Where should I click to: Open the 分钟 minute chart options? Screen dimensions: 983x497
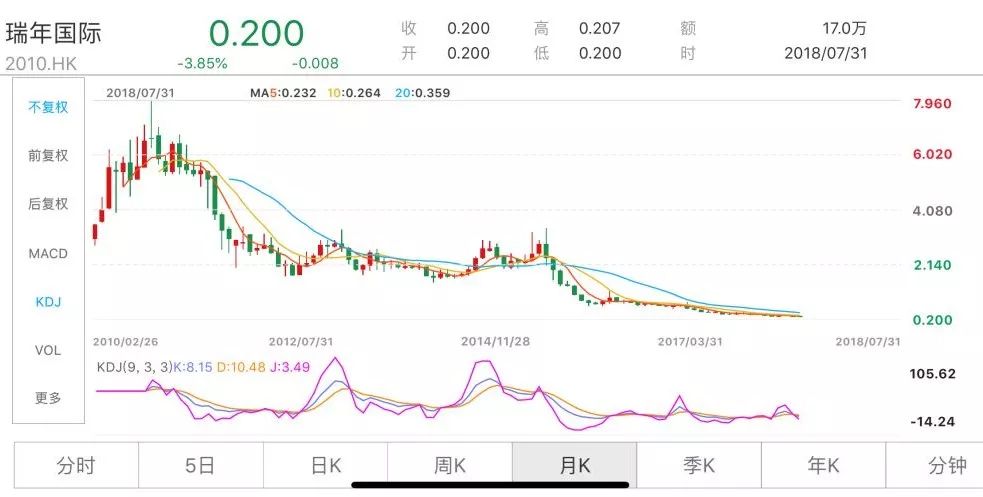(x=936, y=465)
